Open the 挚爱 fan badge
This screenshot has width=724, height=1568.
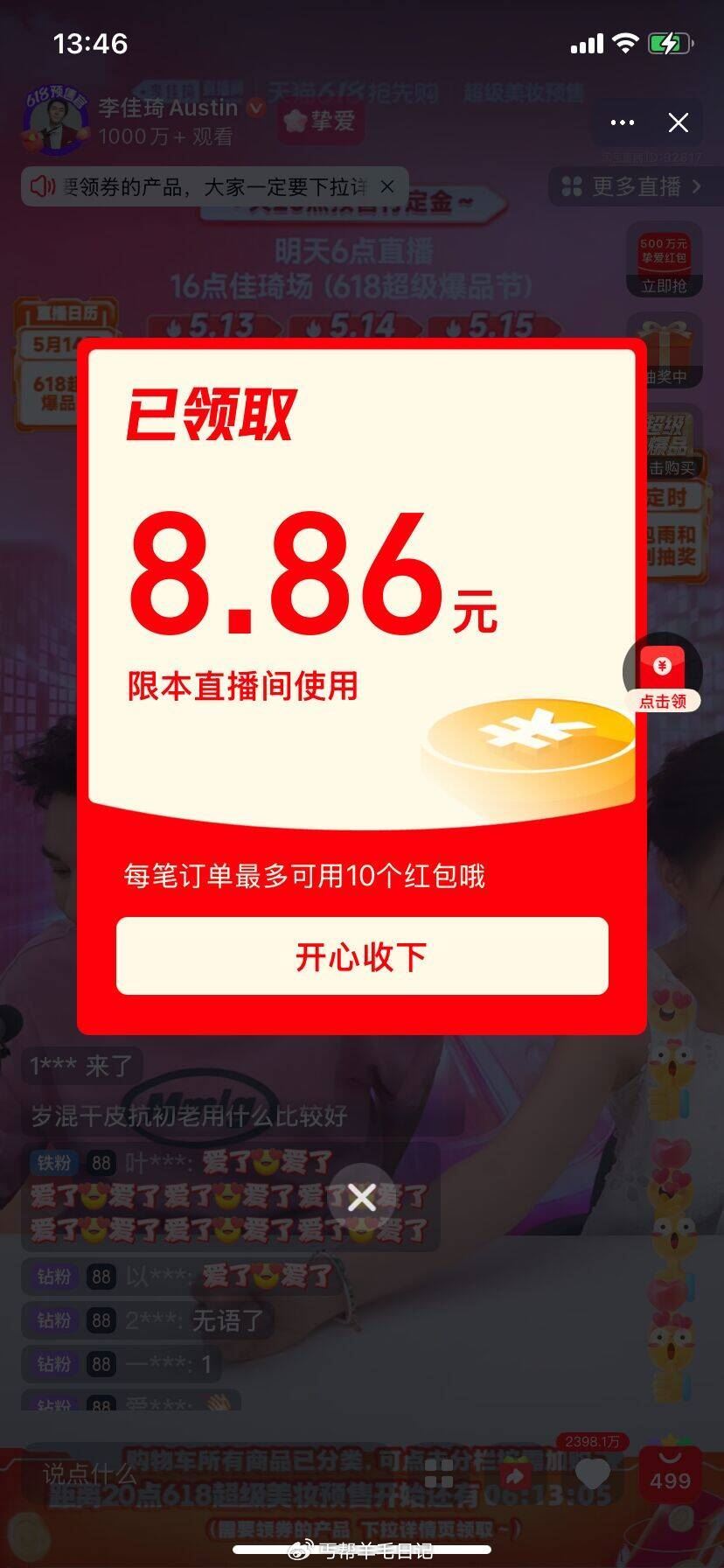321,120
